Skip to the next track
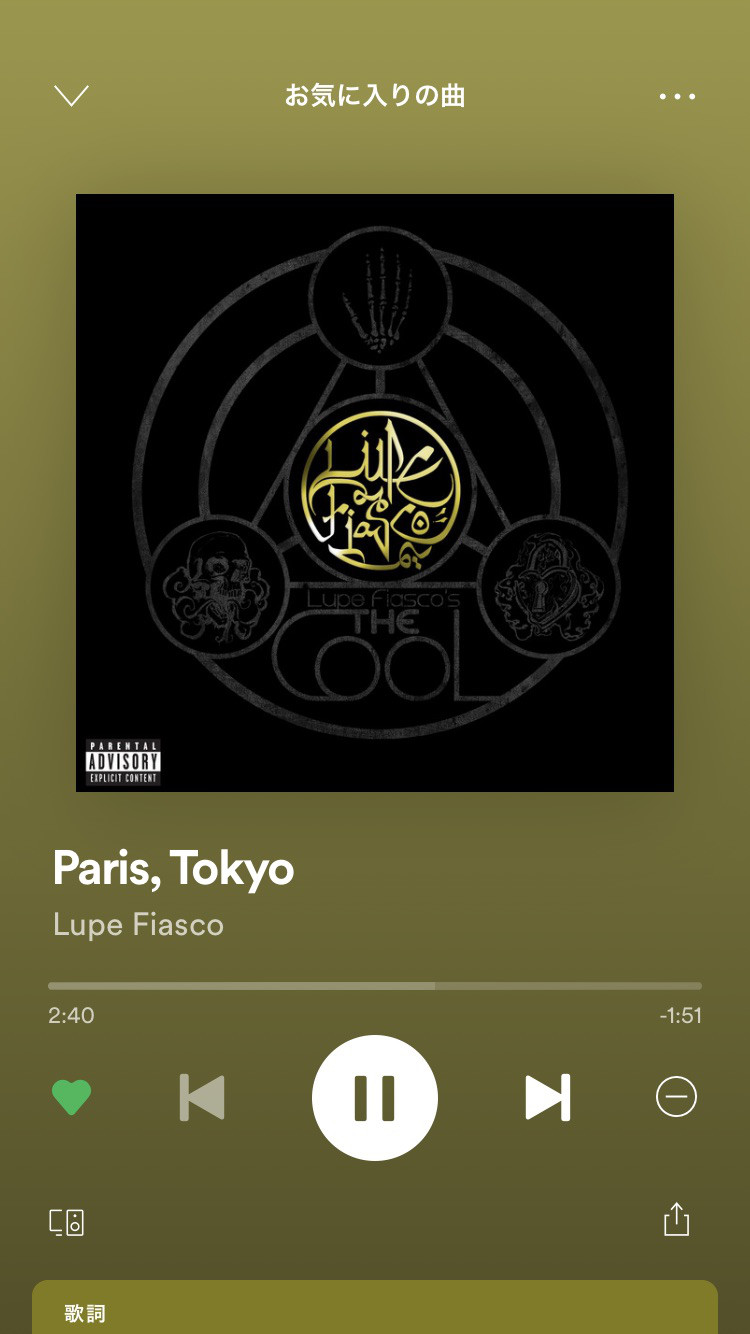The image size is (750, 1334). tap(547, 1098)
